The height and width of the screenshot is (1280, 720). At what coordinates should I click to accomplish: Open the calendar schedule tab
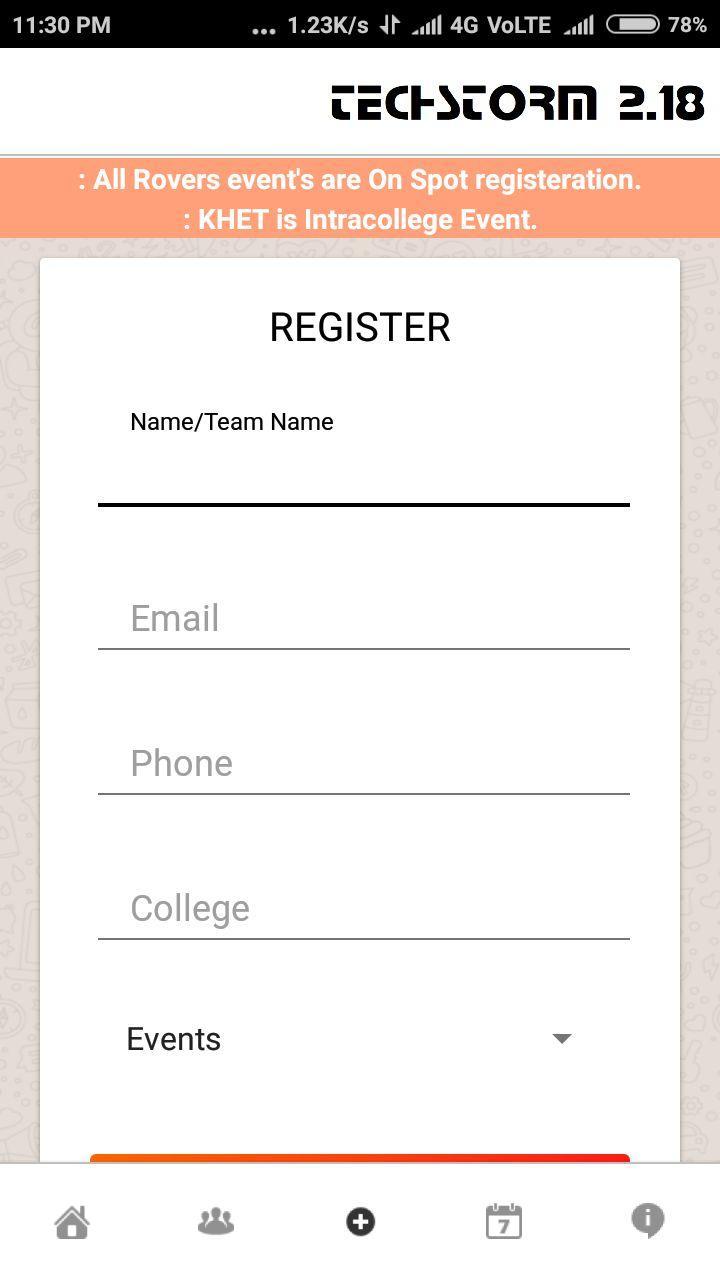tap(504, 1221)
